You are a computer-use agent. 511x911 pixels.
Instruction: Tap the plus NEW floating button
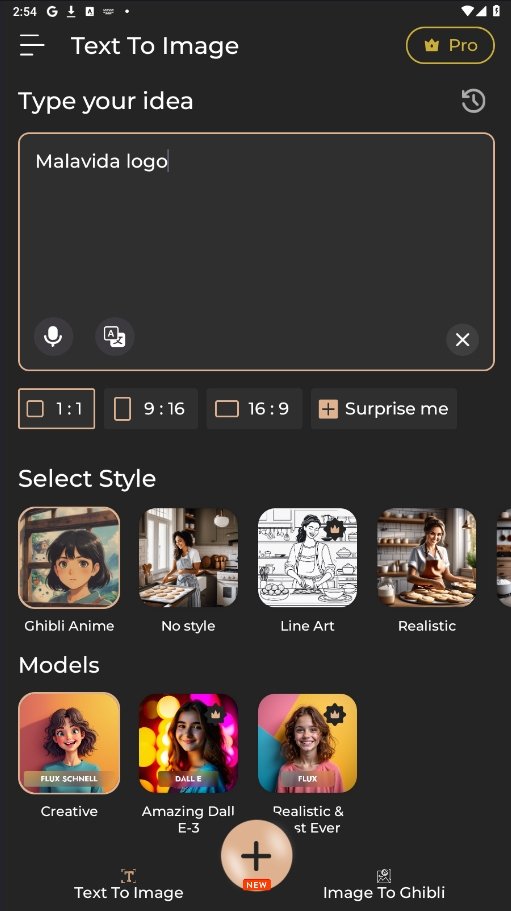point(256,855)
